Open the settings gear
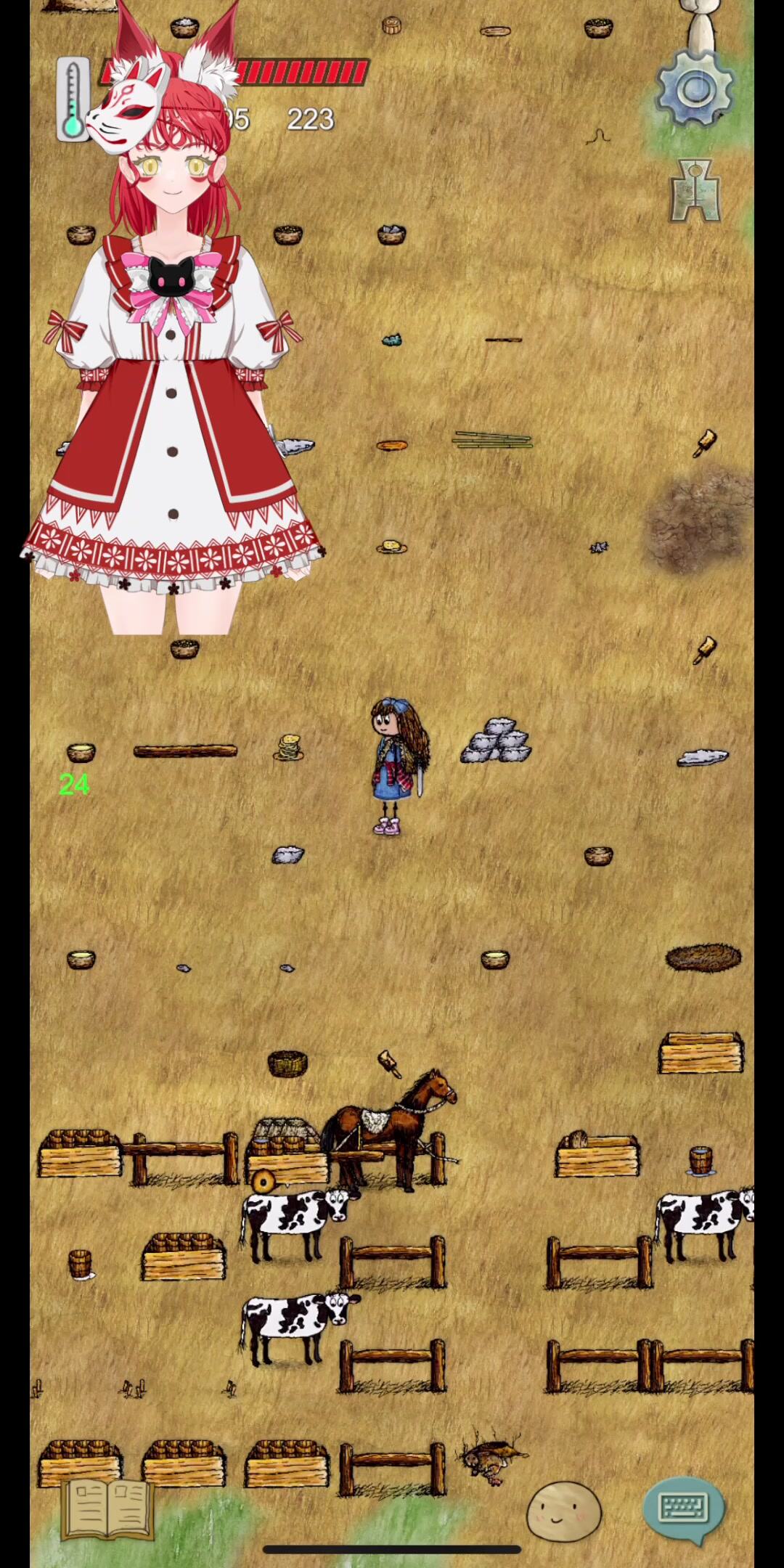Screen dimensions: 784x1568 695,89
